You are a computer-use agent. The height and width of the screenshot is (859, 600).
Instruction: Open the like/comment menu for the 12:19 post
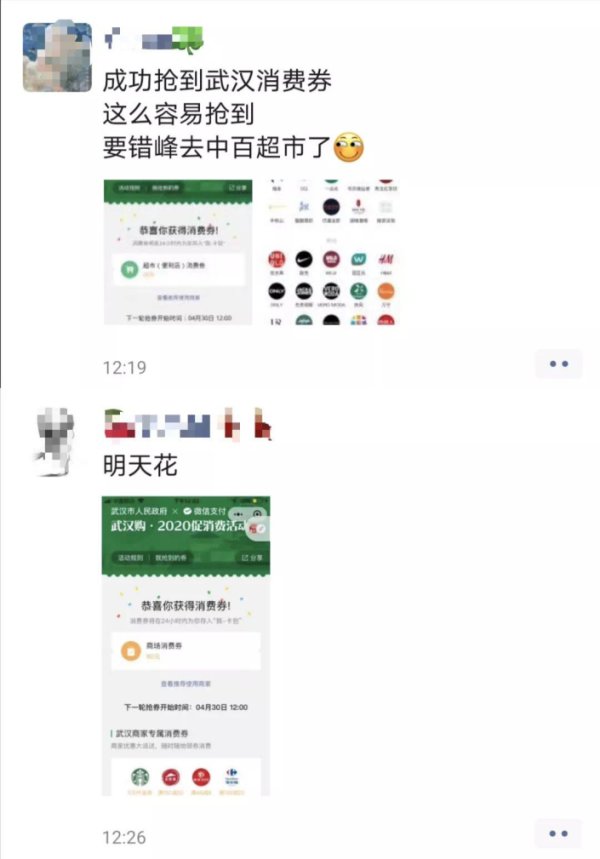[x=558, y=364]
